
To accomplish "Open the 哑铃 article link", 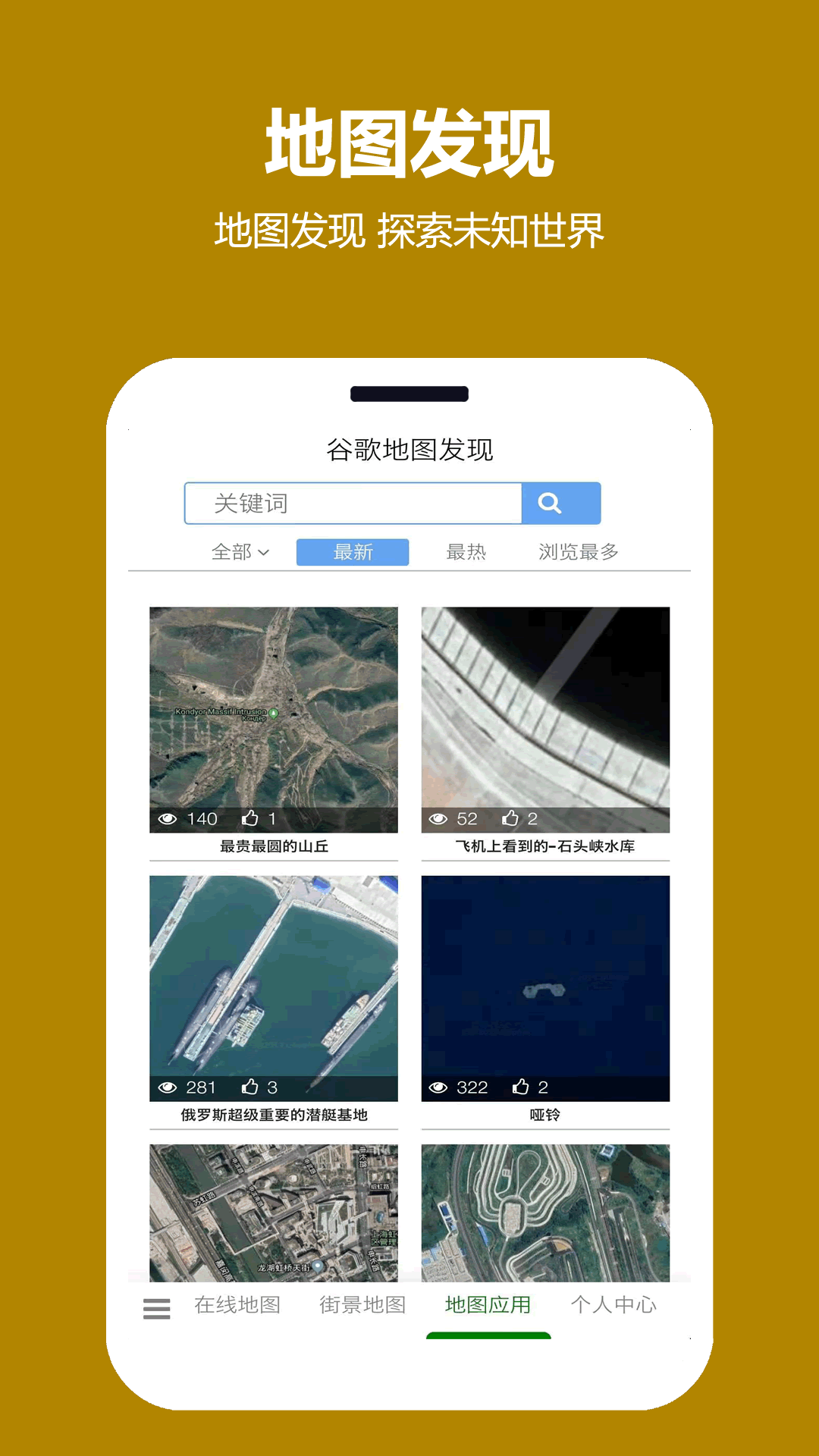I will pyautogui.click(x=545, y=1115).
